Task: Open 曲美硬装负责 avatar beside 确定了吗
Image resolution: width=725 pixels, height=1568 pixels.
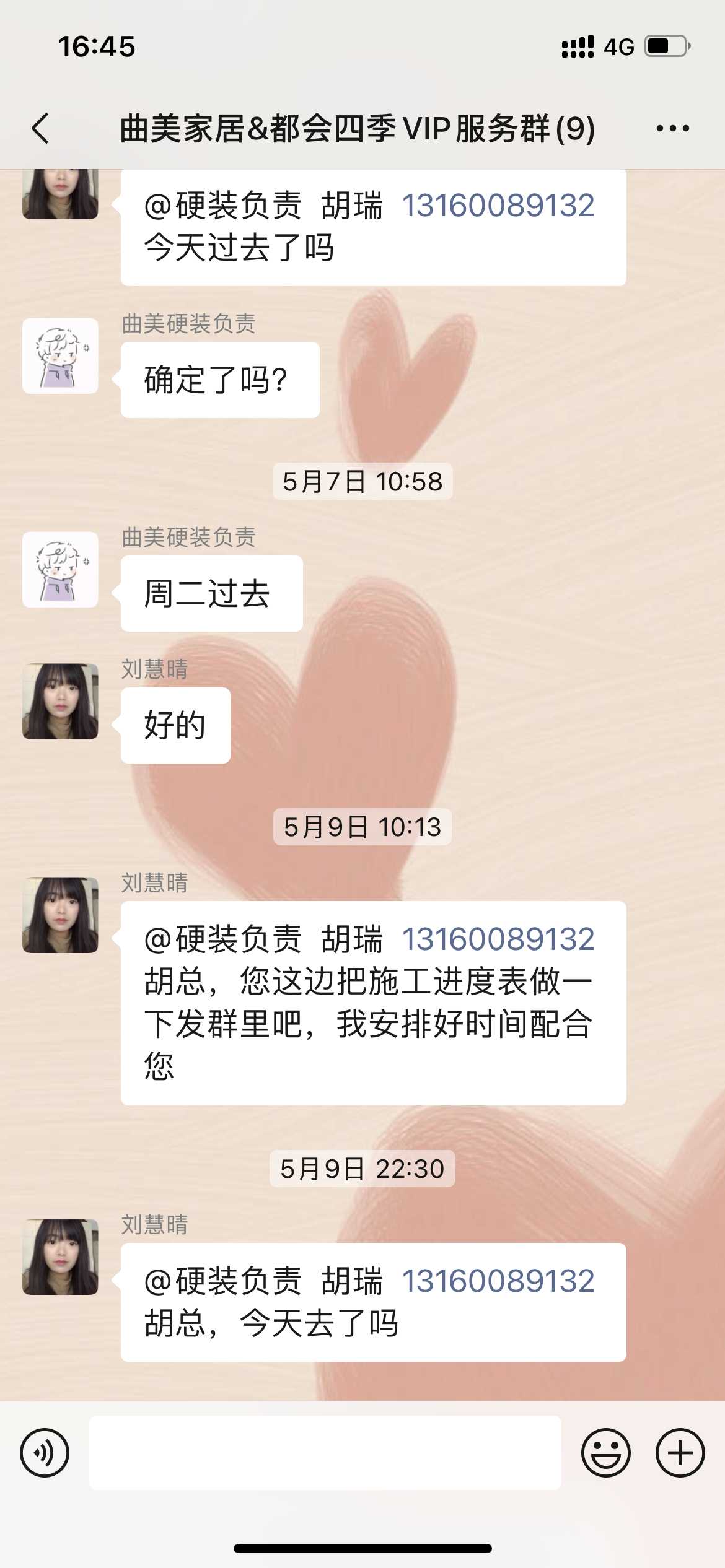Action: click(x=60, y=356)
